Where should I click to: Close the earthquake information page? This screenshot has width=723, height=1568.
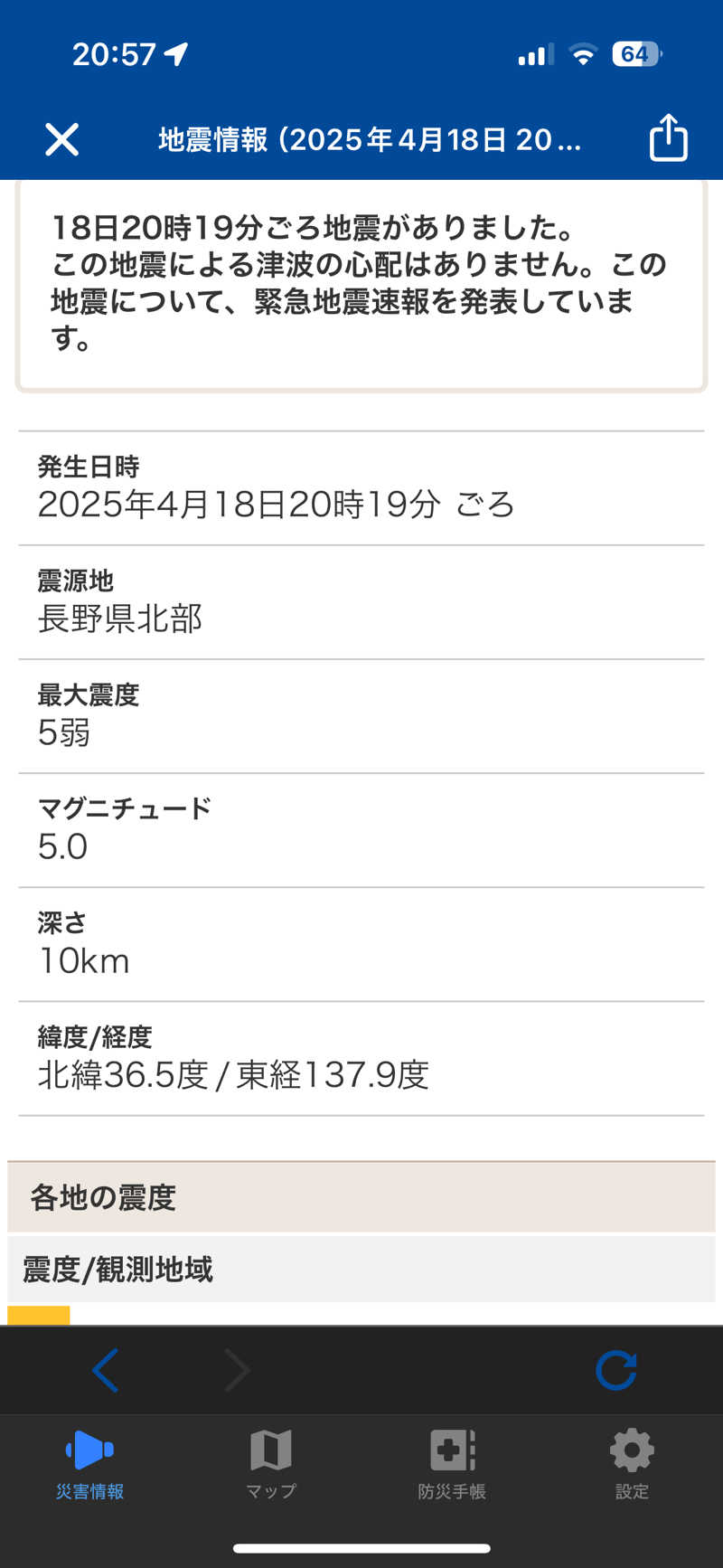pos(62,139)
